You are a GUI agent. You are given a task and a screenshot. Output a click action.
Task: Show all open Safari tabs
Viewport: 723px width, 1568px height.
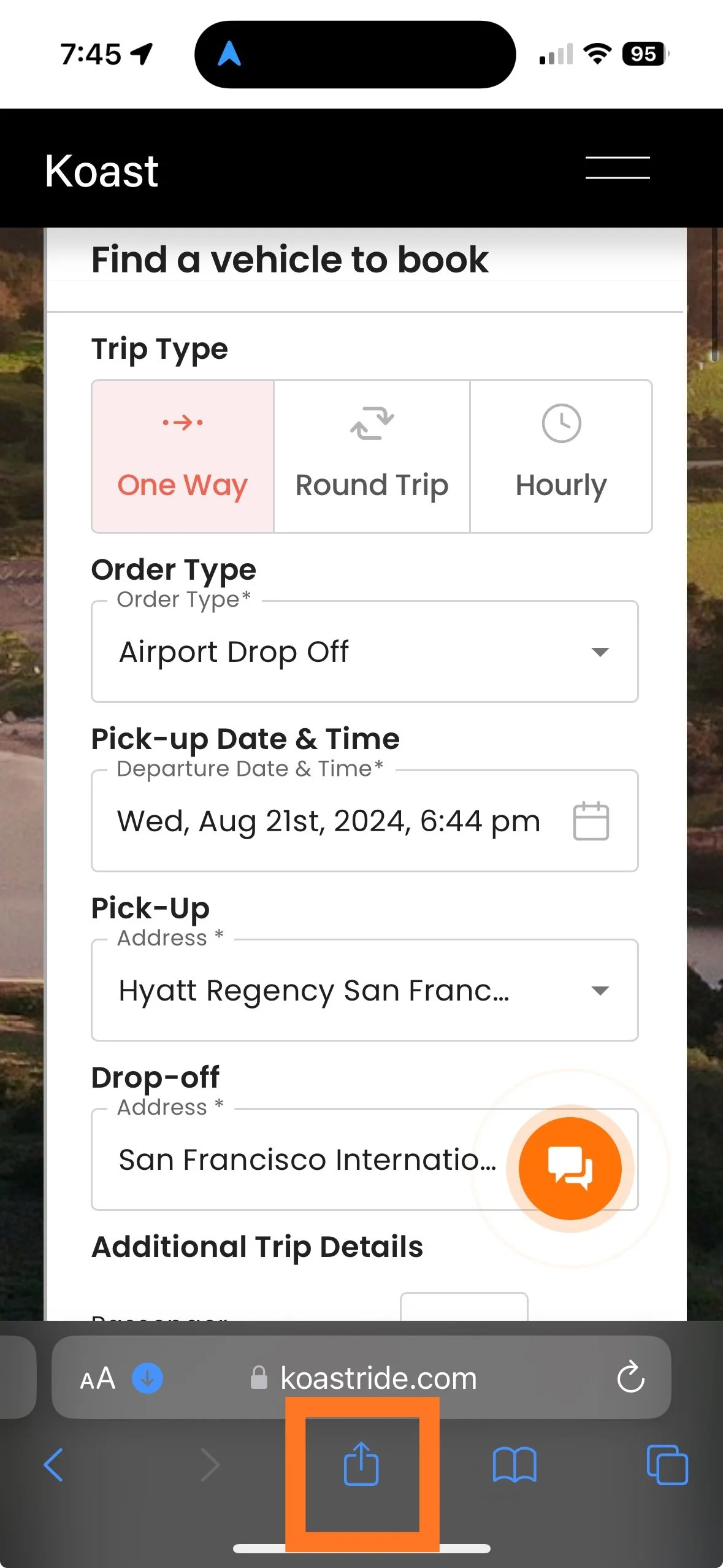667,1465
